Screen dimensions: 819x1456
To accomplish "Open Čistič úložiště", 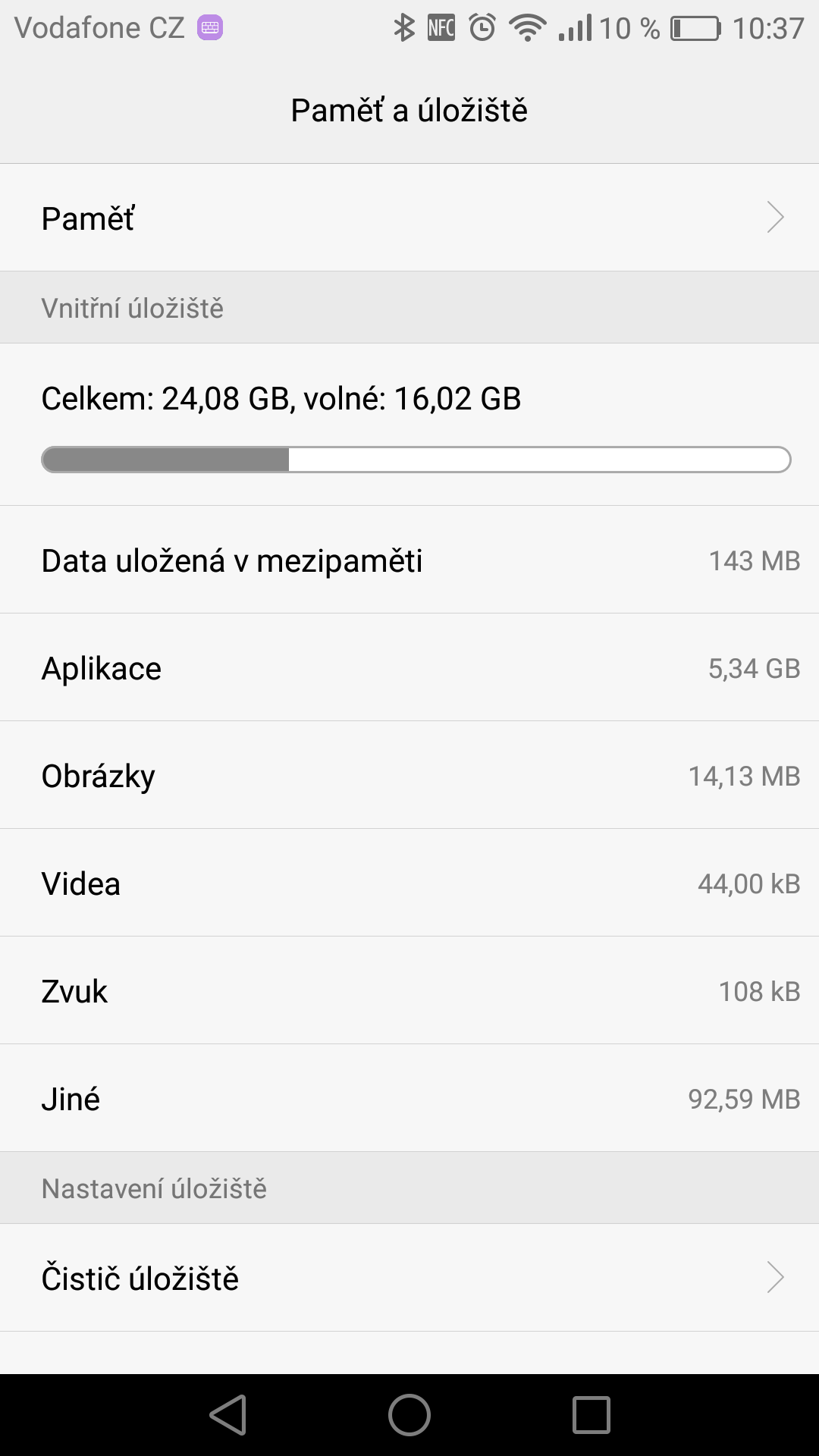I will [409, 1278].
